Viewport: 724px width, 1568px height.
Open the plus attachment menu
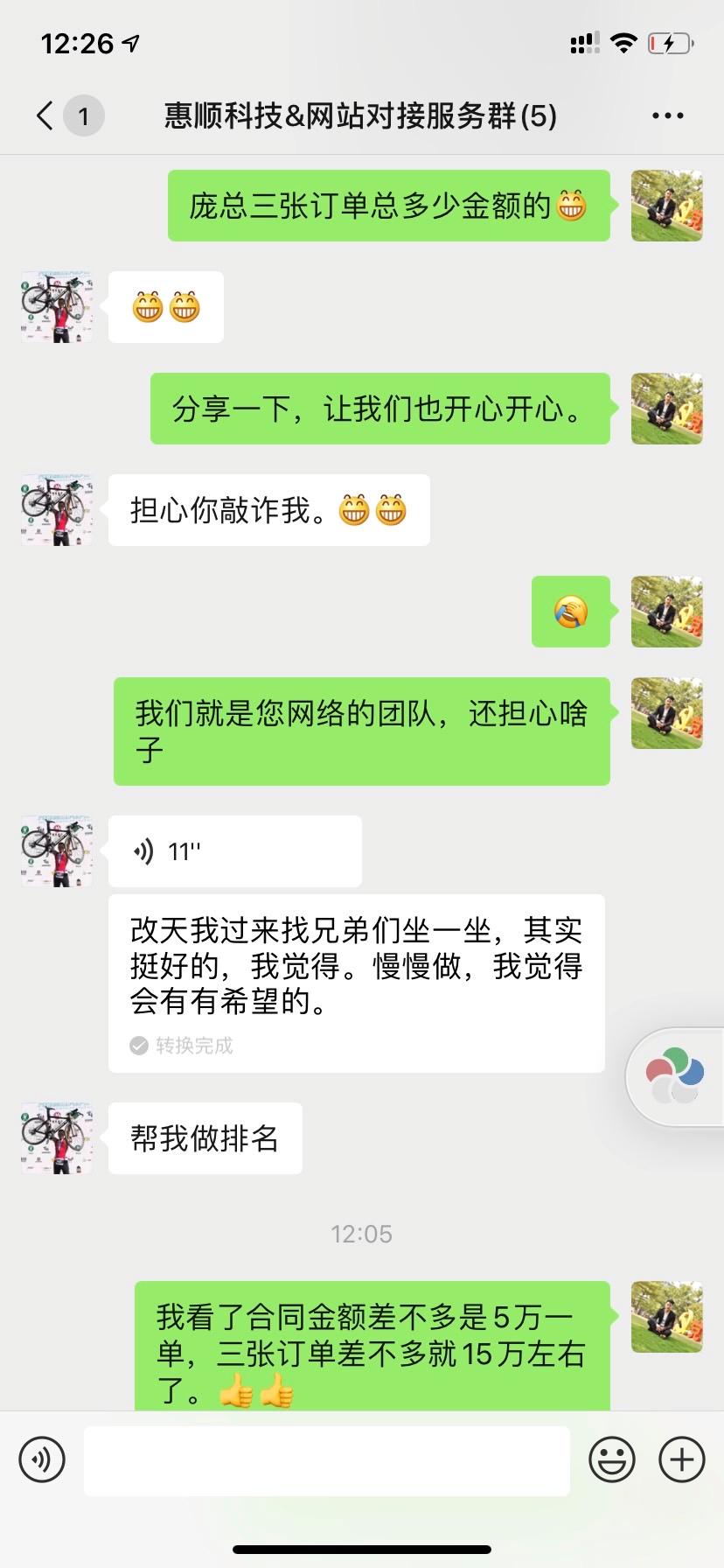click(679, 1459)
